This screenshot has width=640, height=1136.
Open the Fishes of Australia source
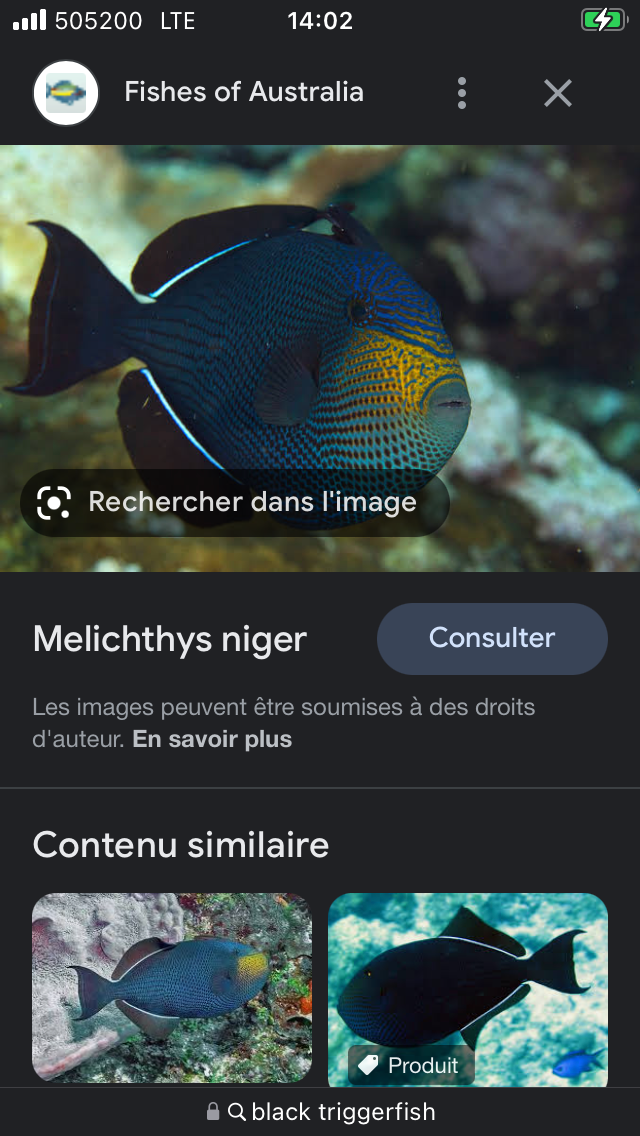(x=244, y=92)
